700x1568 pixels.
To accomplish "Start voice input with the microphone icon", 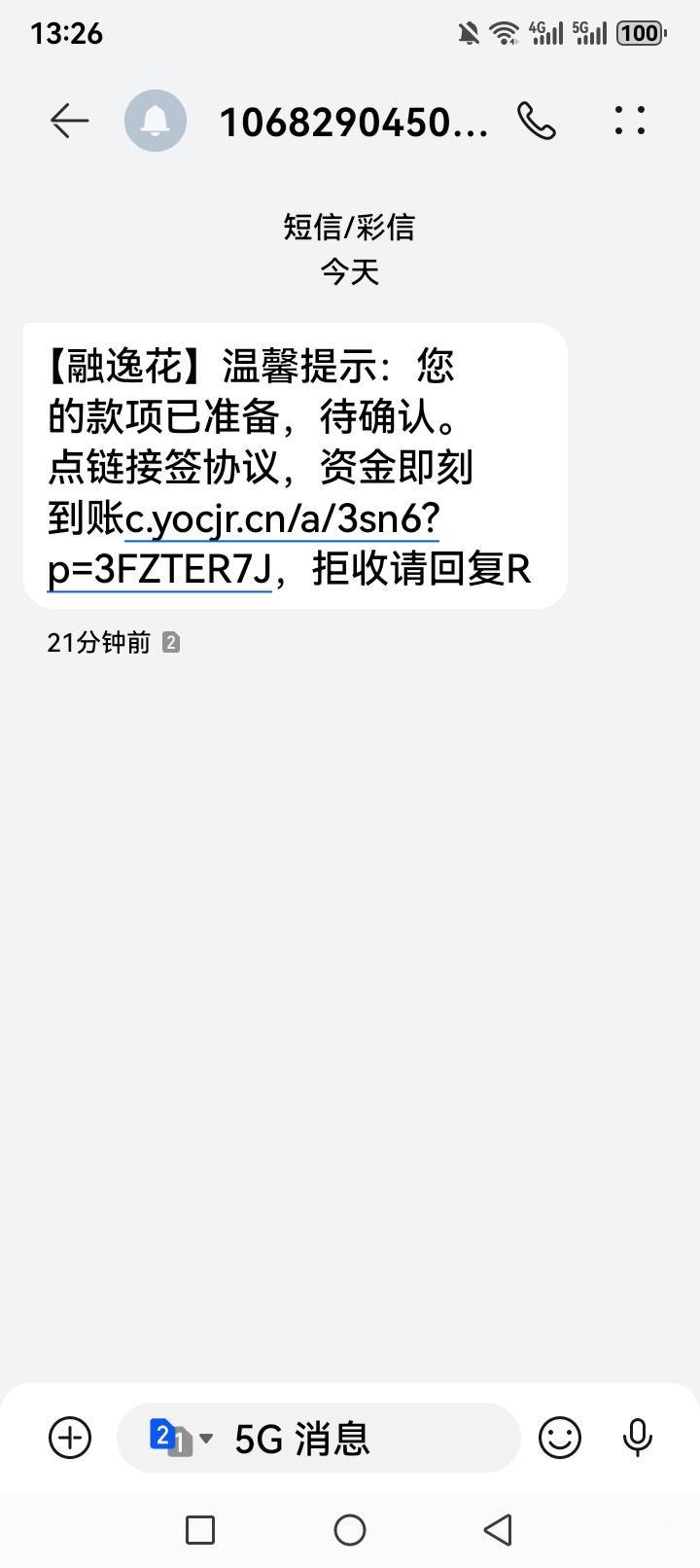I will (638, 1438).
